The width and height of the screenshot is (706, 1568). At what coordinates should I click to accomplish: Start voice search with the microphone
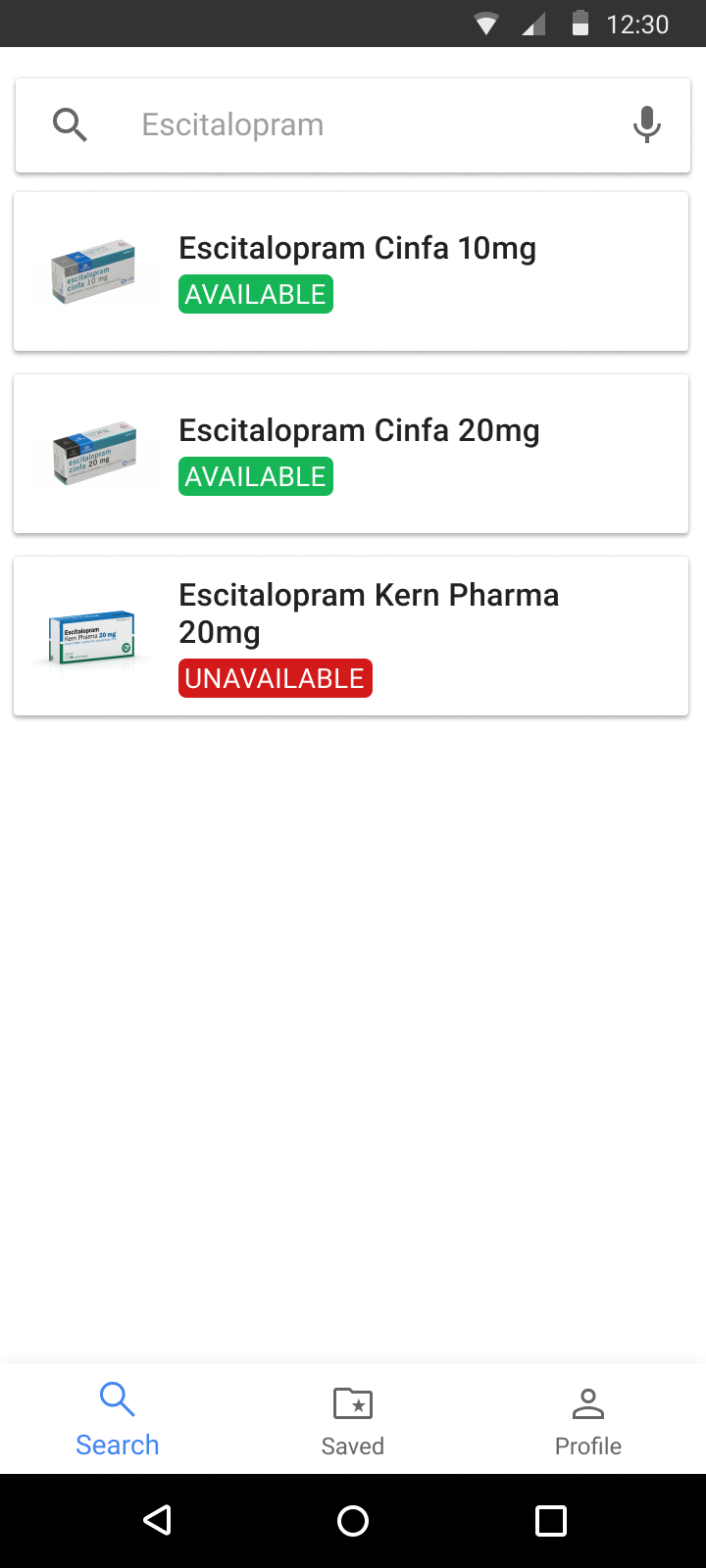[646, 125]
